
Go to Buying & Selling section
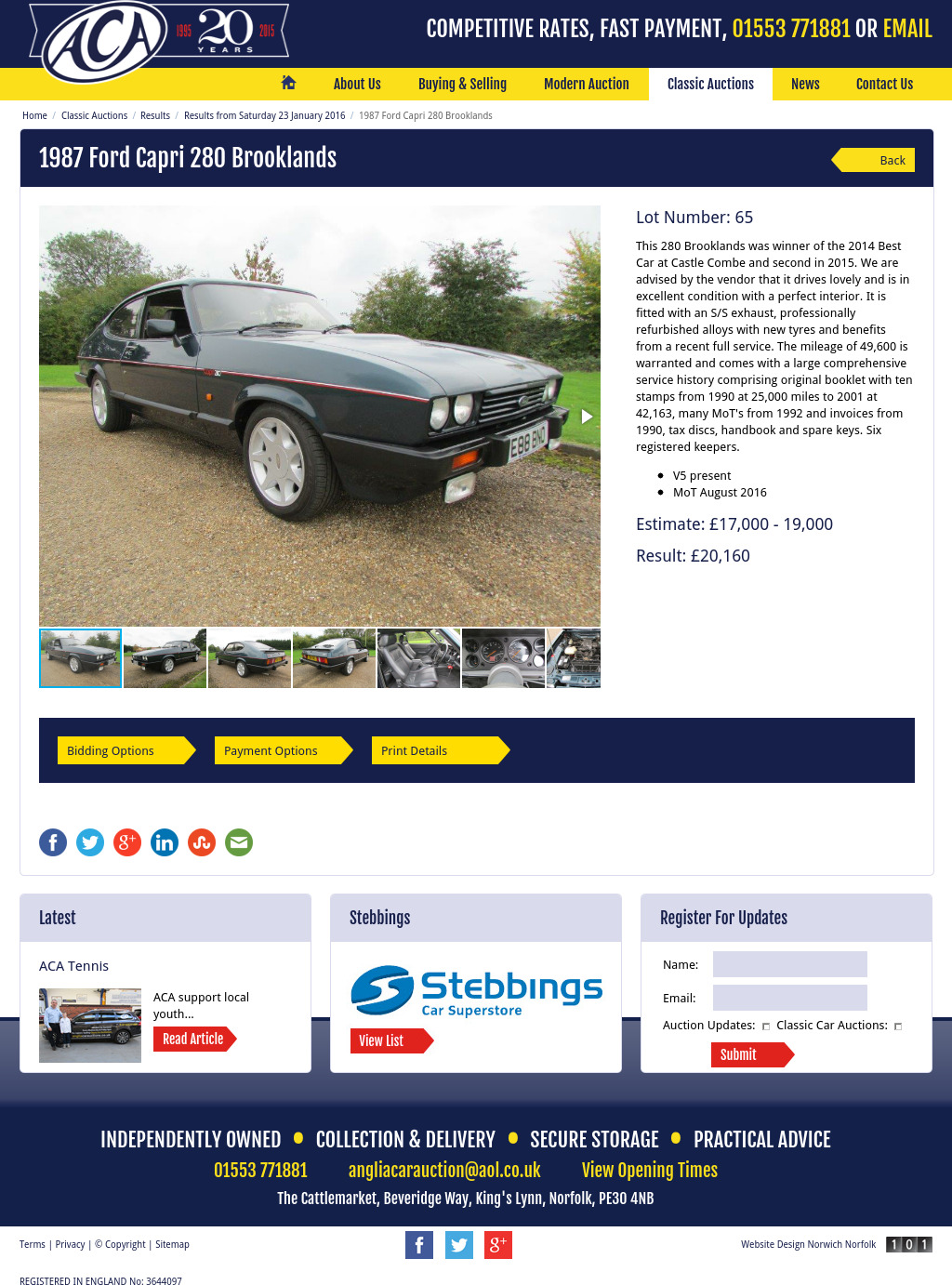point(462,84)
